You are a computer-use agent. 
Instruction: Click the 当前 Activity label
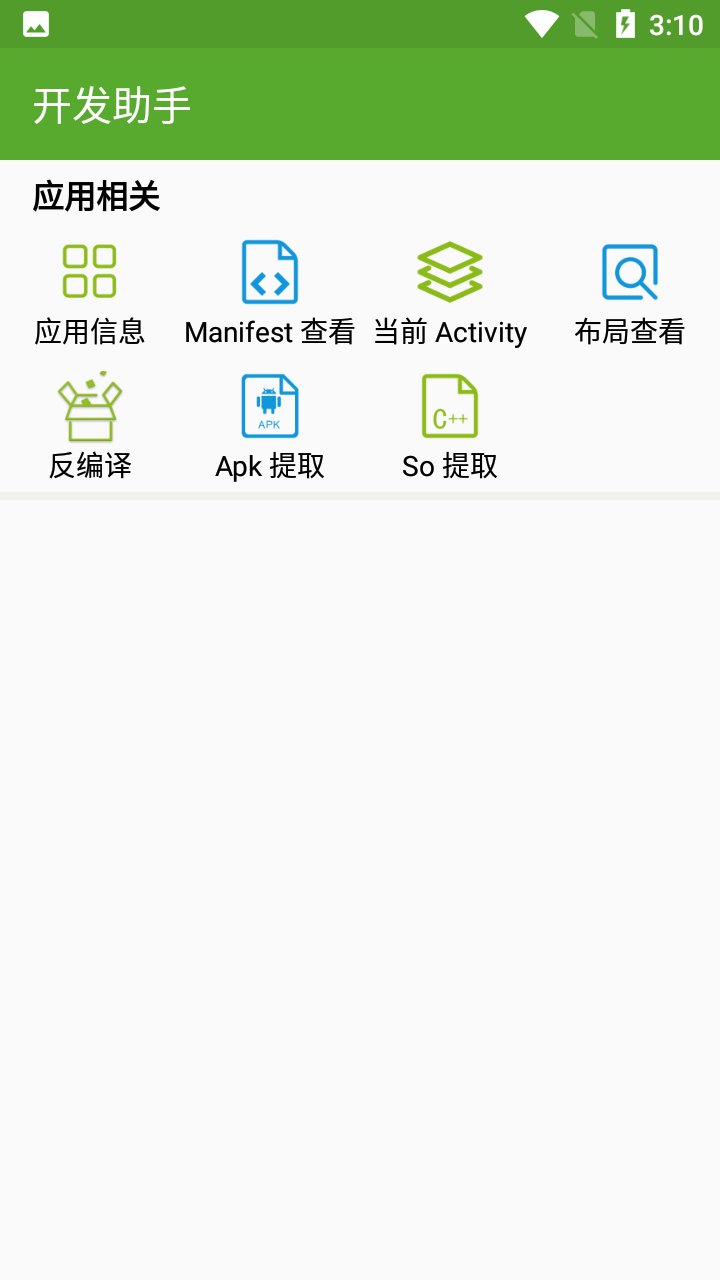(x=450, y=332)
